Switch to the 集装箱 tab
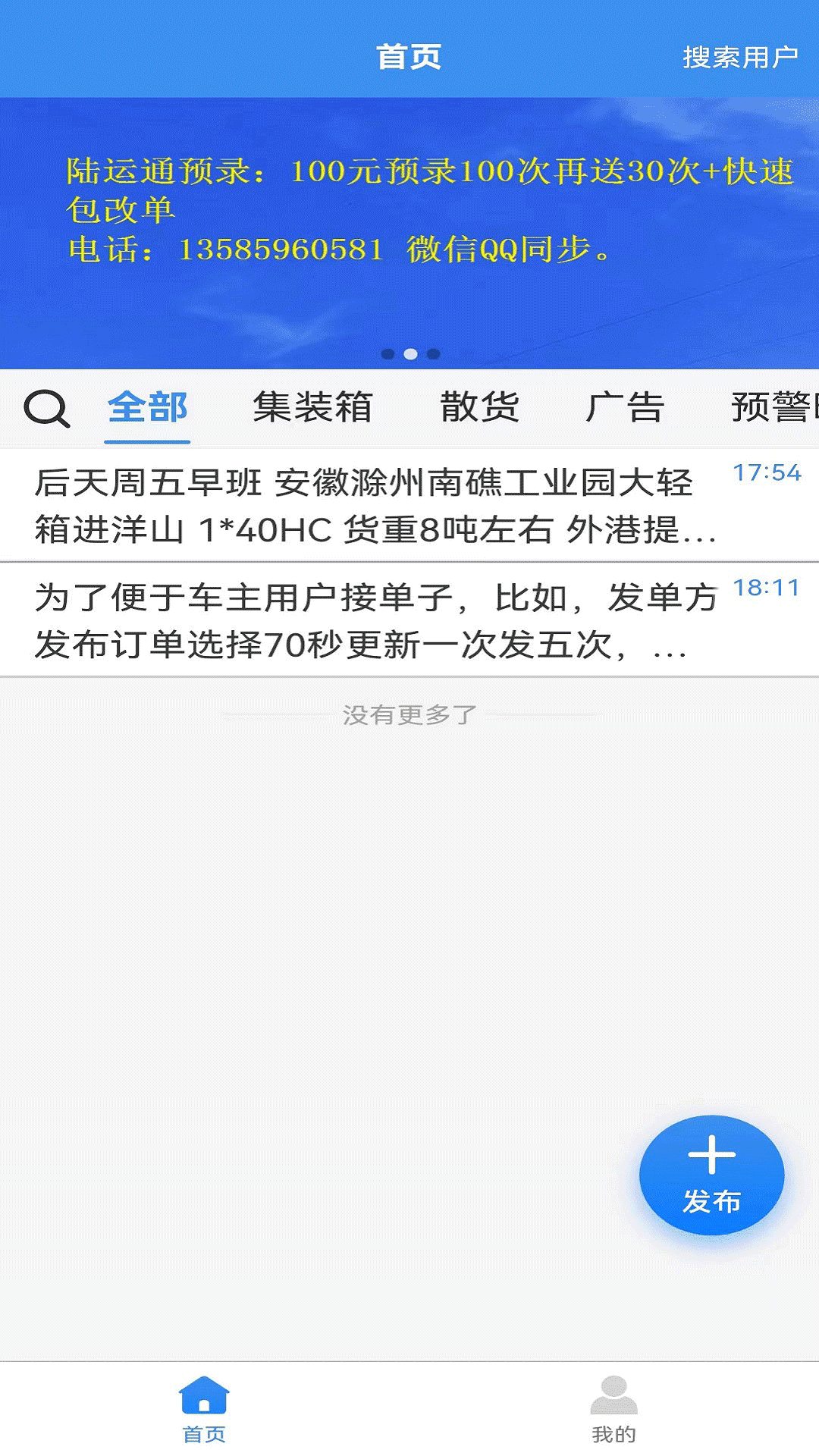This screenshot has width=819, height=1456. (x=314, y=407)
